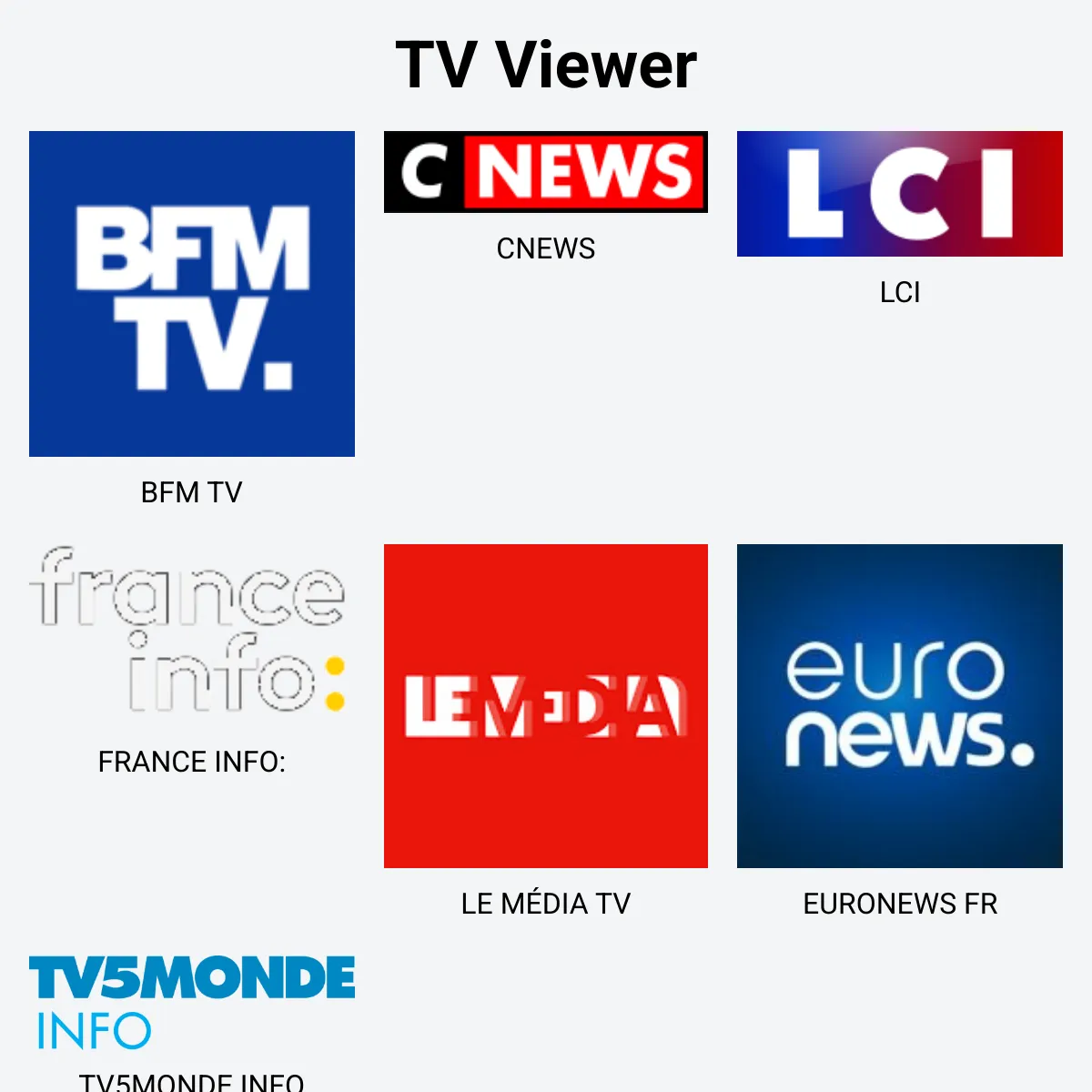Tap the Euronews FR tile
Image resolution: width=1092 pixels, height=1092 pixels.
tap(899, 706)
